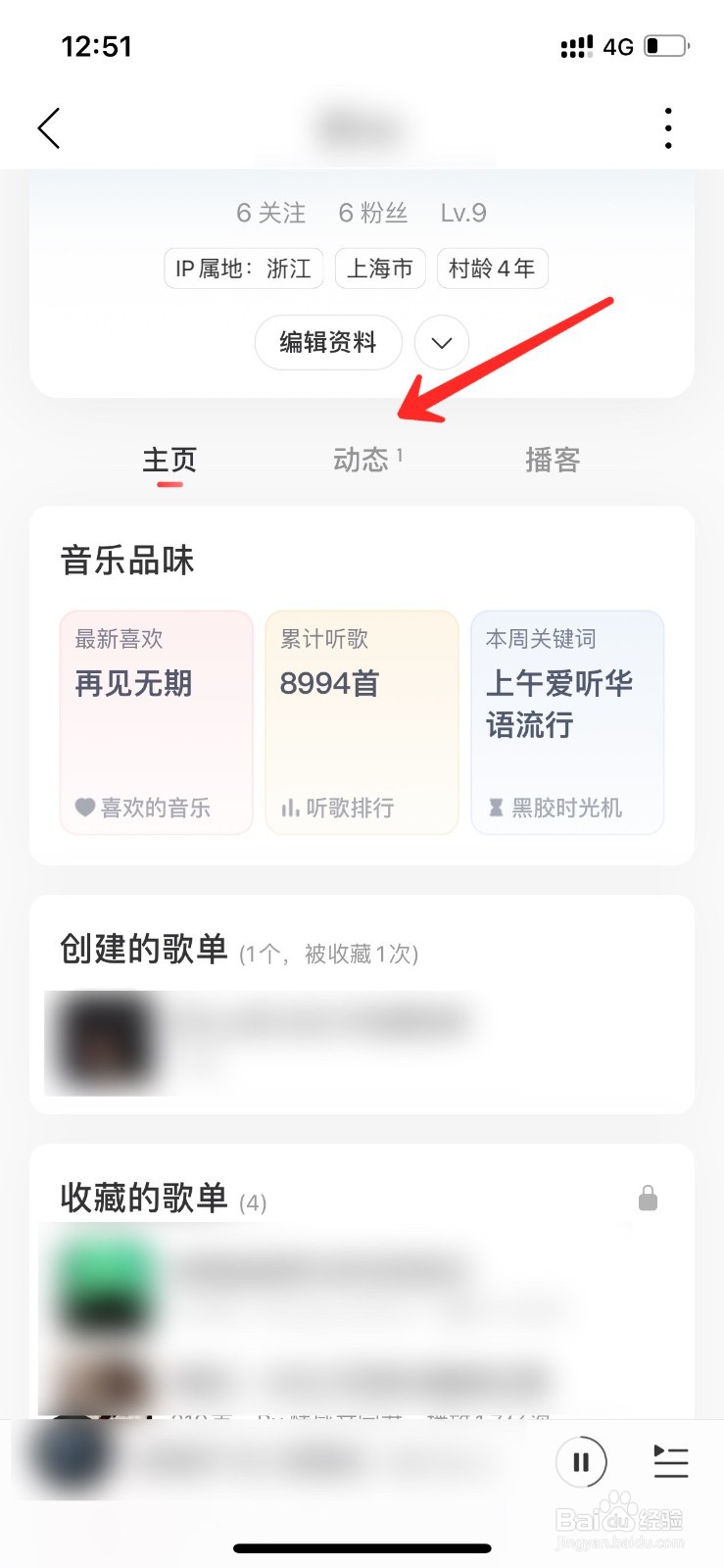Pause playback in the mini player
724x1568 pixels.
(583, 1461)
